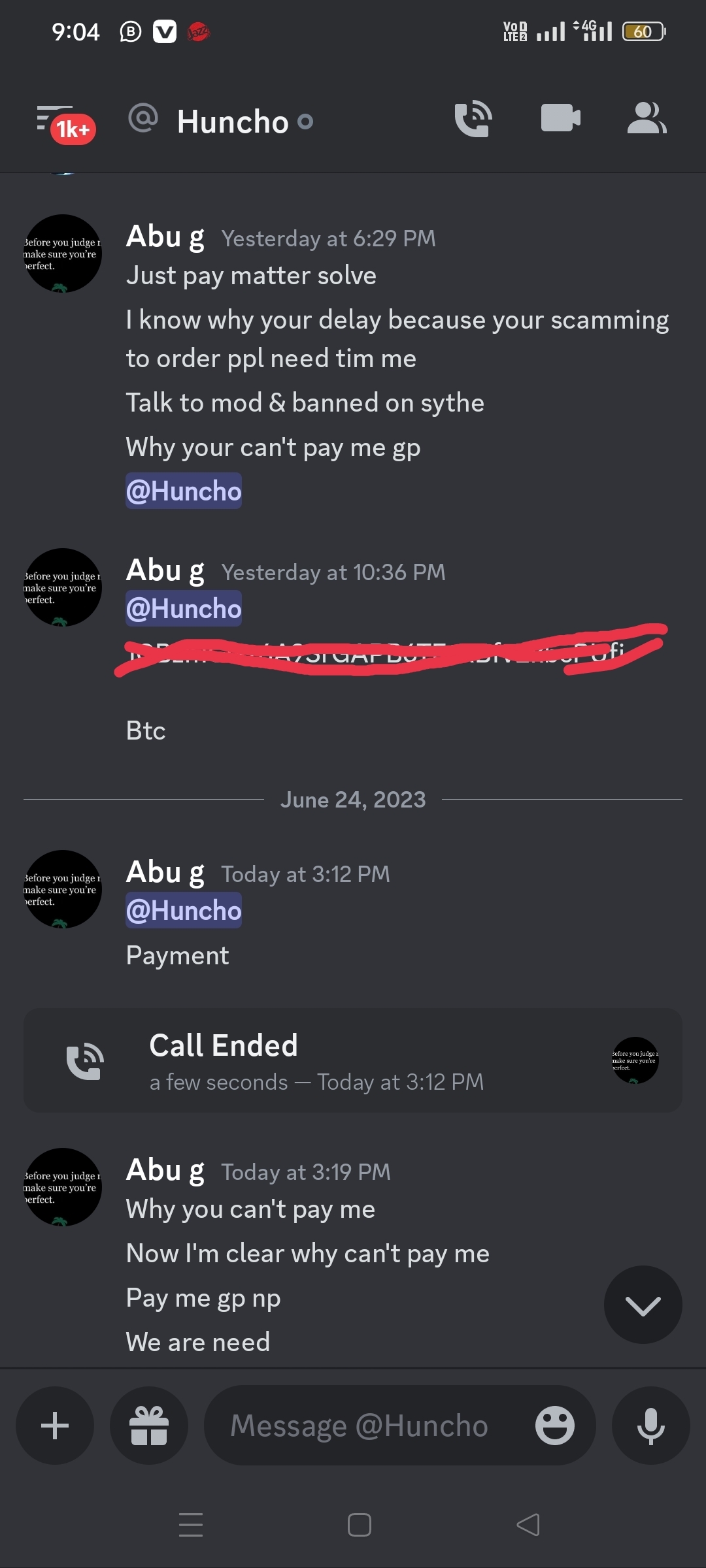Jump to latest messages with down arrow
This screenshot has height=1568, width=706.
[643, 1305]
